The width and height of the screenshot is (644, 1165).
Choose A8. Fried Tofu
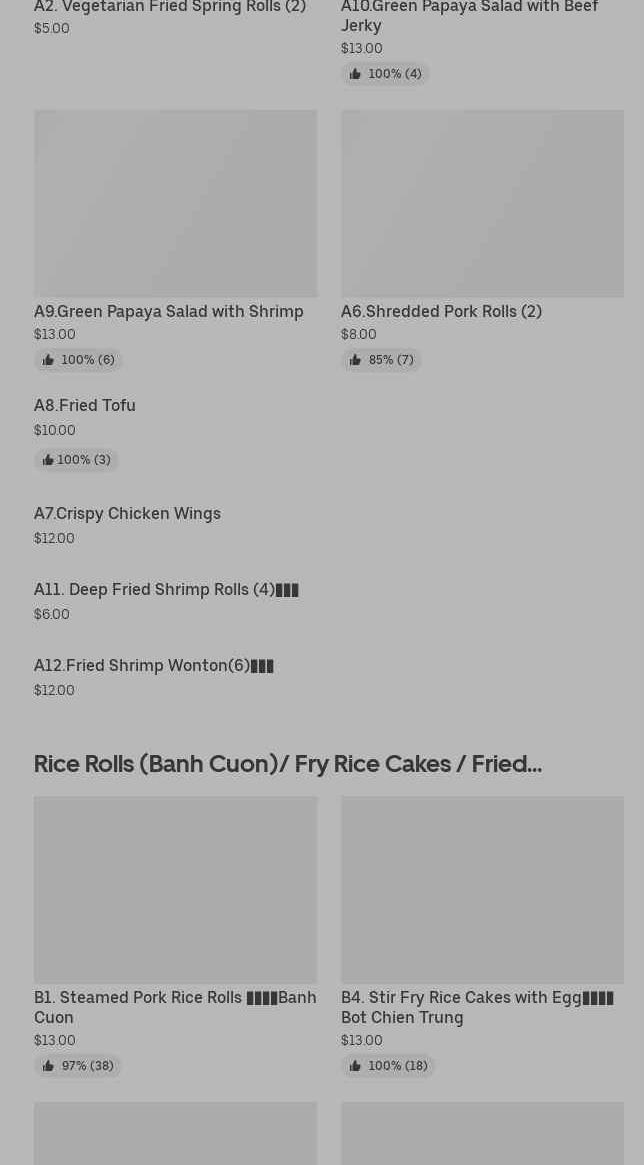click(x=85, y=406)
